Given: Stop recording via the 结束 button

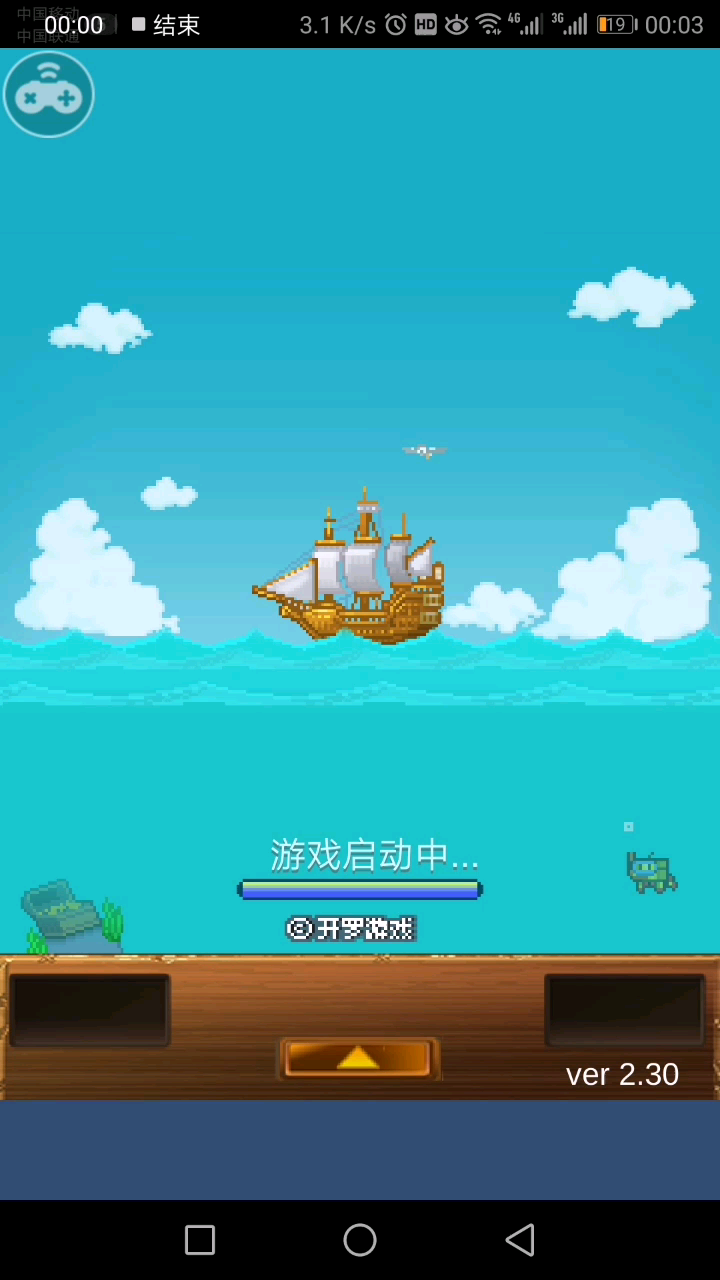Looking at the screenshot, I should click(166, 25).
